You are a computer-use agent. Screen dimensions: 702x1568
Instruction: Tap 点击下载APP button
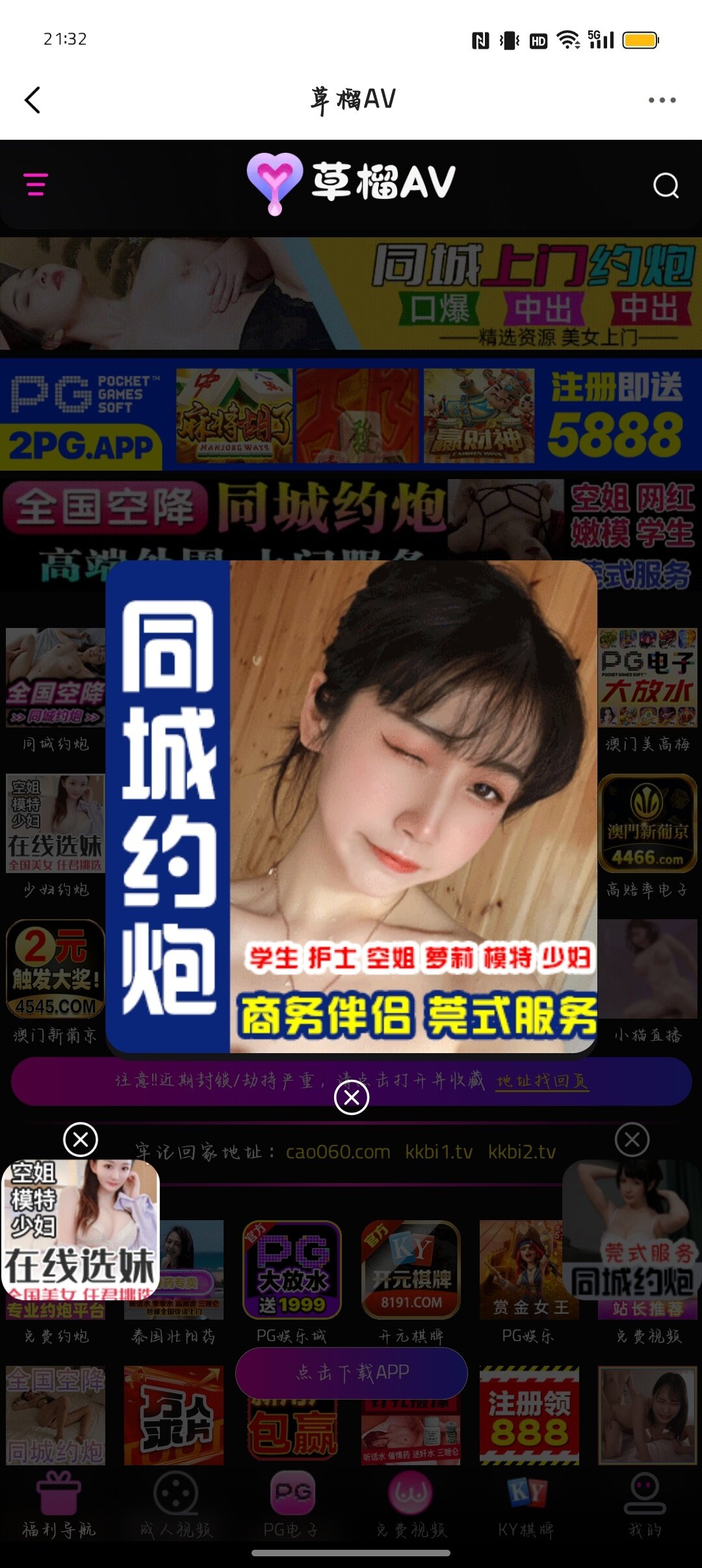pyautogui.click(x=352, y=1373)
